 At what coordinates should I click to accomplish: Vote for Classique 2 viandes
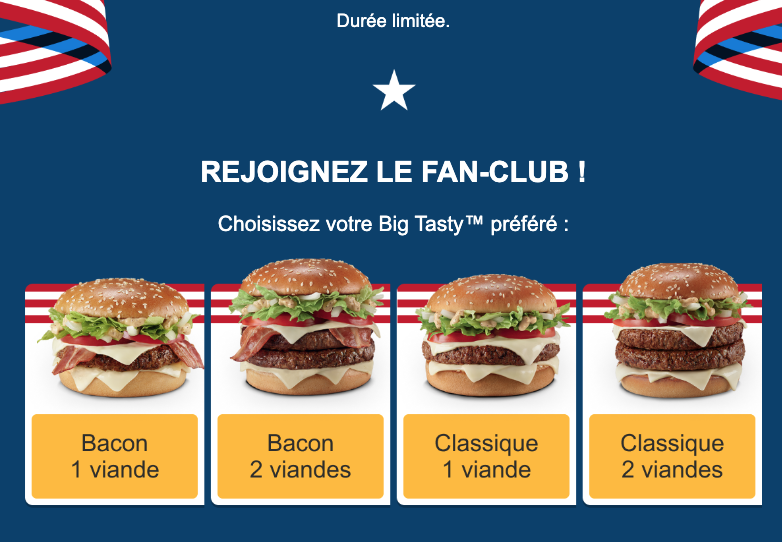point(672,456)
